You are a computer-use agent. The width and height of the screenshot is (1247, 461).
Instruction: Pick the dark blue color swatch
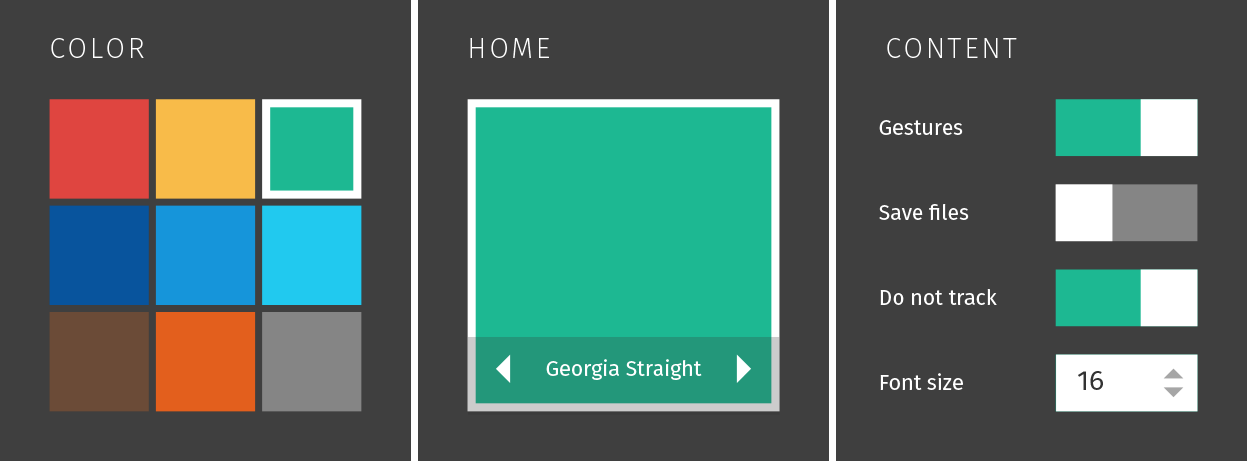pyautogui.click(x=99, y=255)
